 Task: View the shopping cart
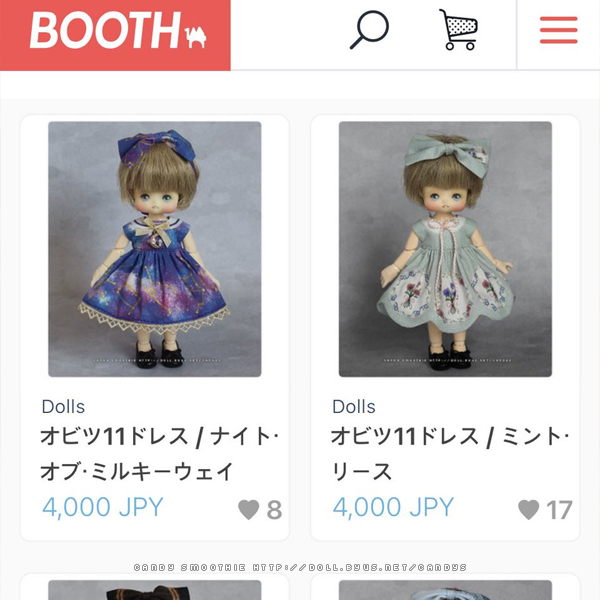457,30
